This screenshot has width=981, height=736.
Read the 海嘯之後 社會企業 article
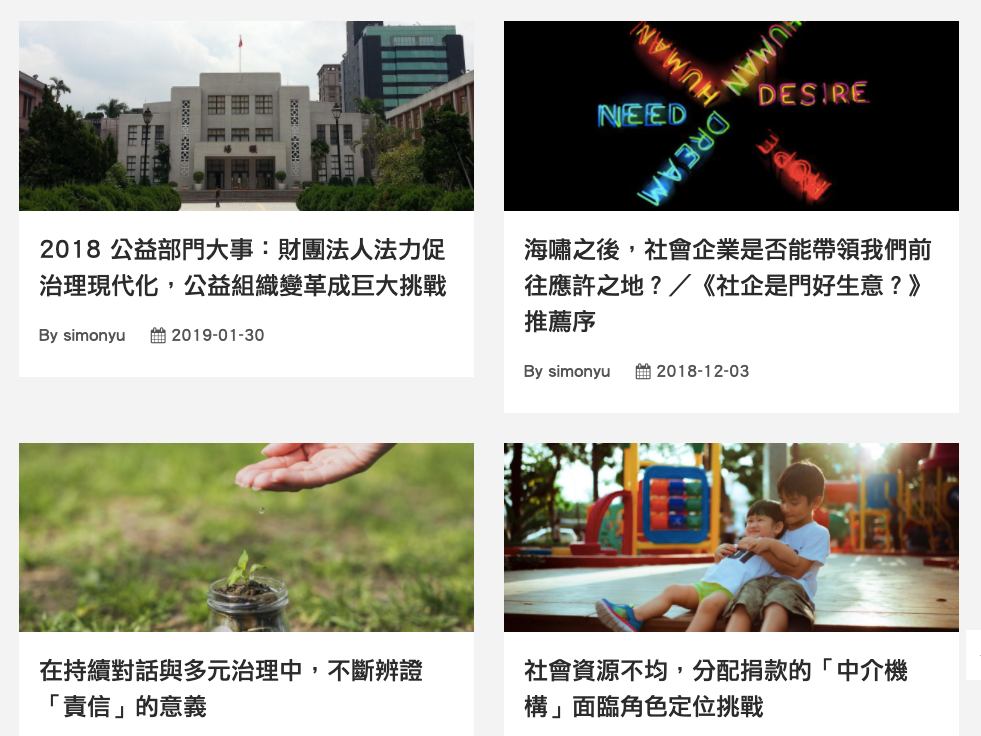tap(727, 285)
